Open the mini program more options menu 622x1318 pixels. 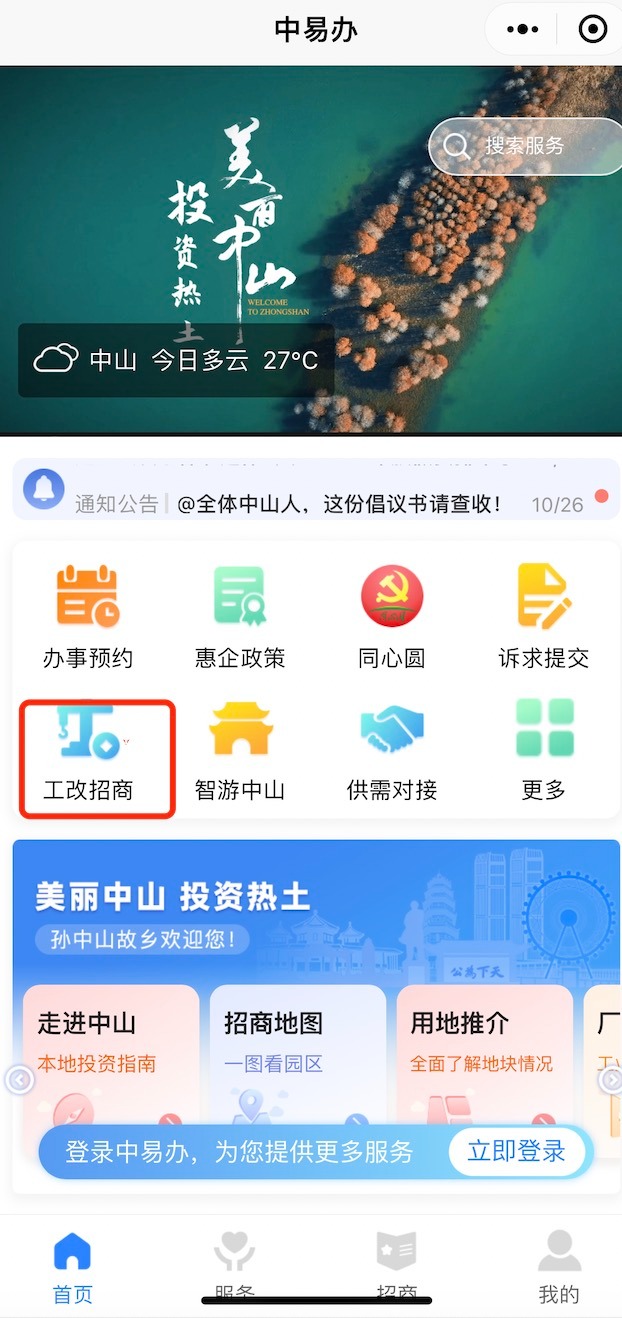pyautogui.click(x=522, y=30)
